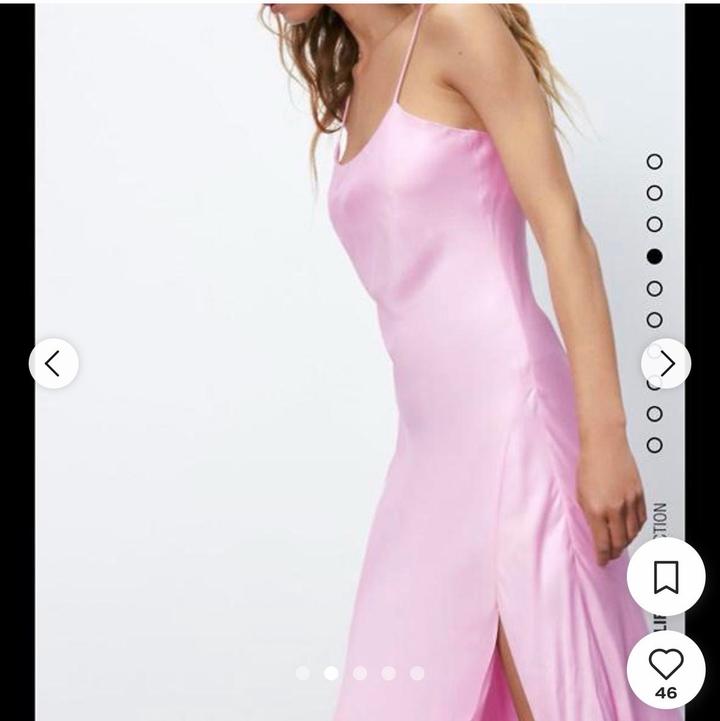Viewport: 720px width, 721px height.
Task: Advance to next photo with the right arrow
Action: click(x=668, y=363)
